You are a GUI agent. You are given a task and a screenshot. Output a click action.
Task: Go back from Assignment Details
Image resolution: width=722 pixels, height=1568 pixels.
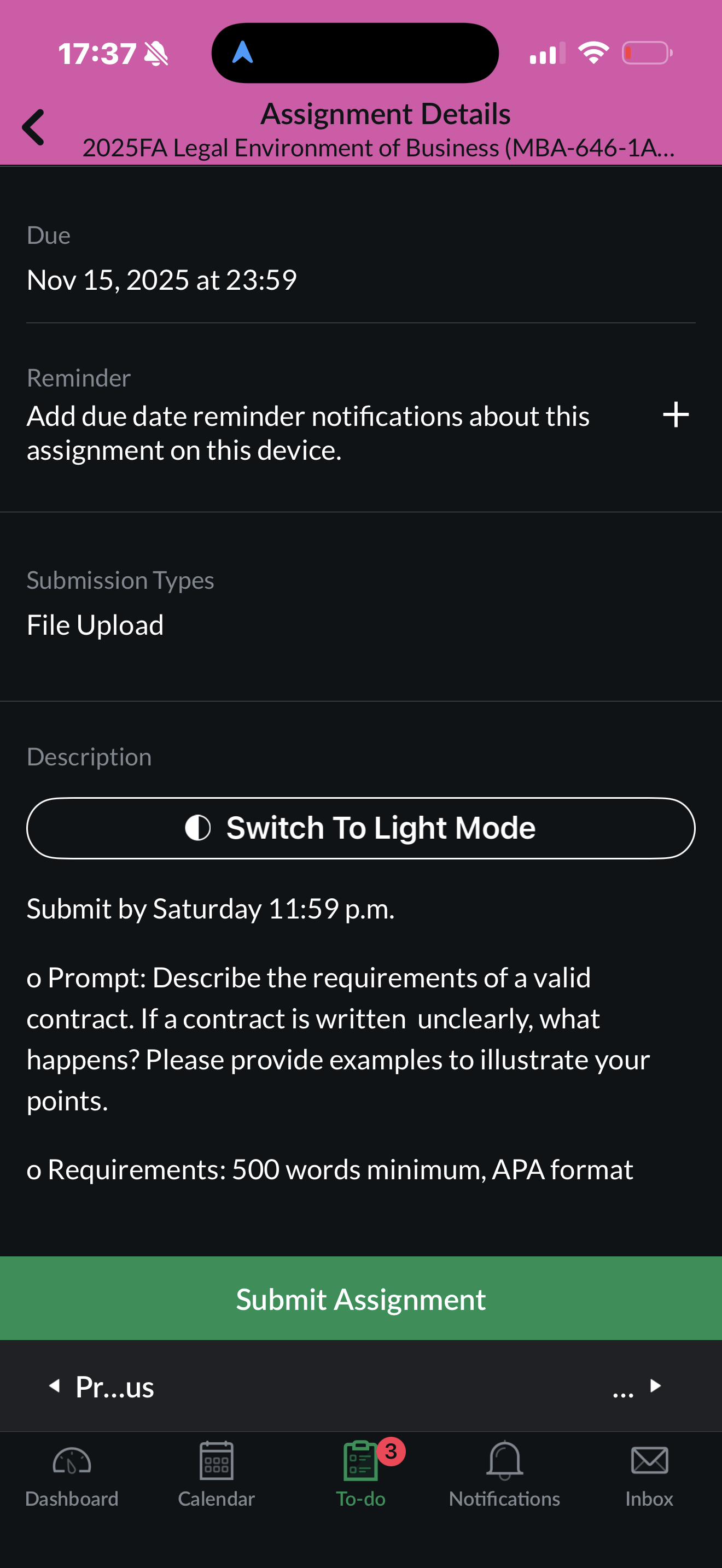(33, 127)
